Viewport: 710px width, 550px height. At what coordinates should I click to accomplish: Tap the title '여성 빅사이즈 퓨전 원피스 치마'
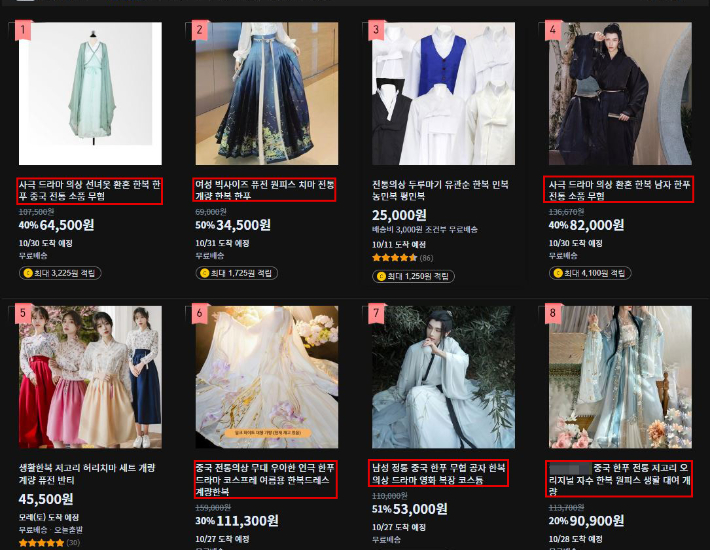click(265, 190)
